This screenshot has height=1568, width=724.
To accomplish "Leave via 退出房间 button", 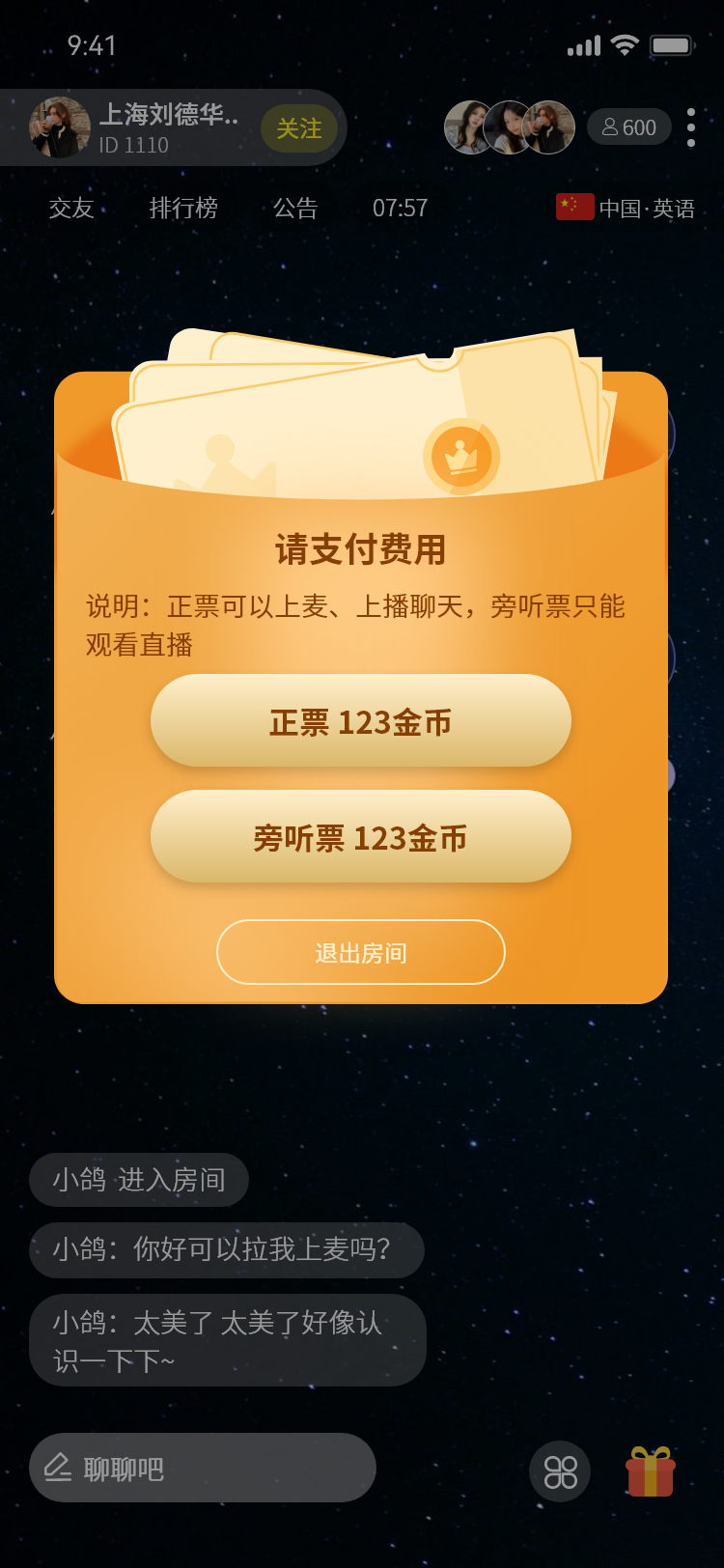I will [x=361, y=953].
